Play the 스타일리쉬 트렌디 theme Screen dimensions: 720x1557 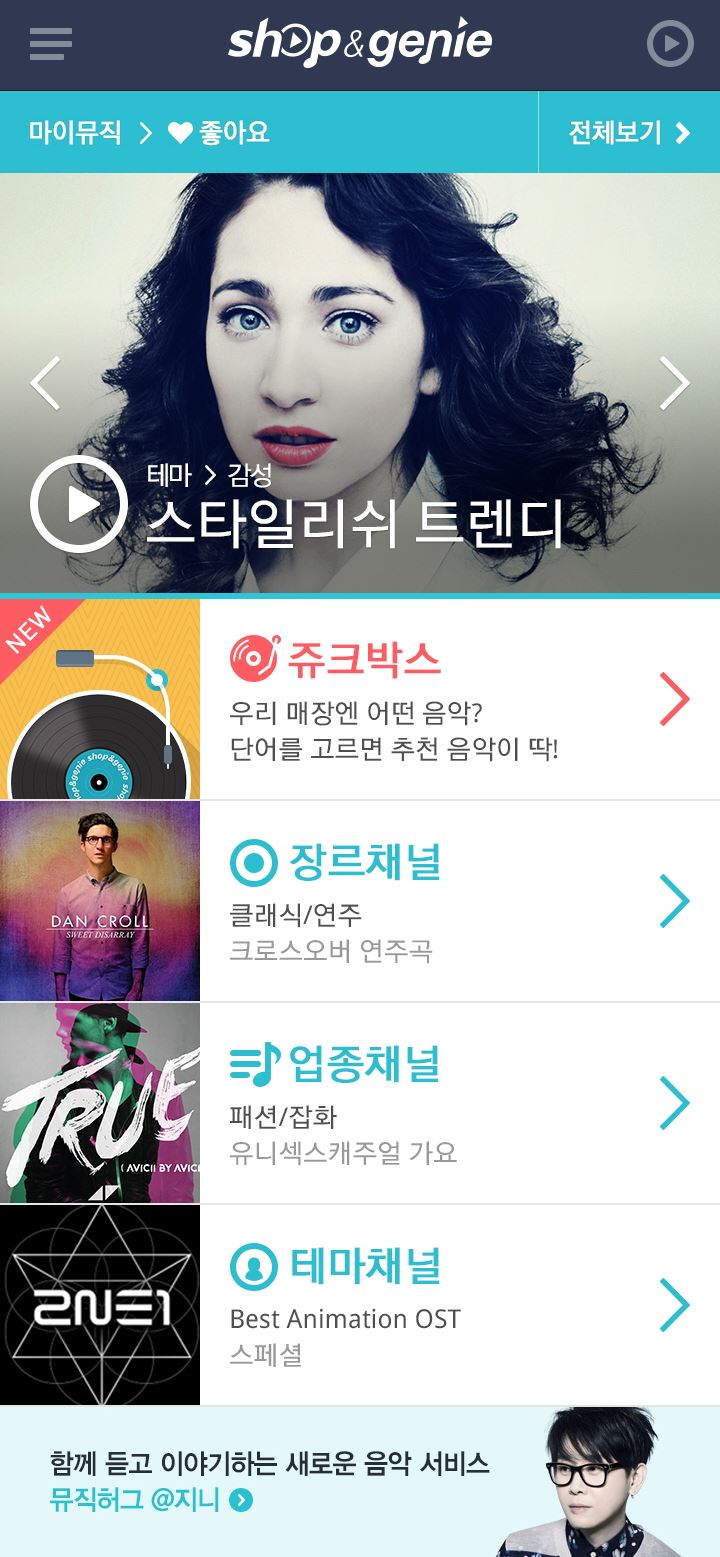pyautogui.click(x=79, y=504)
